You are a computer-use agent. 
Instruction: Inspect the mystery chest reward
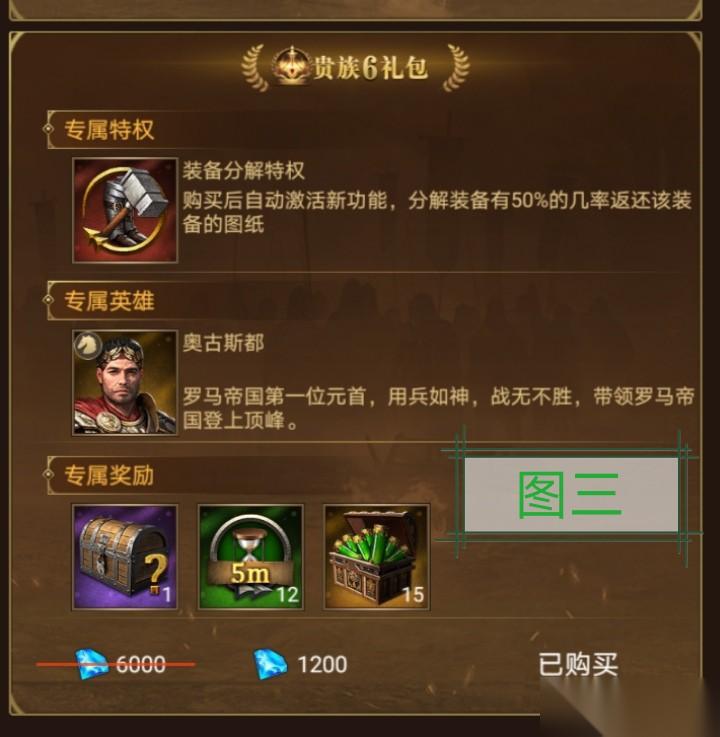125,557
